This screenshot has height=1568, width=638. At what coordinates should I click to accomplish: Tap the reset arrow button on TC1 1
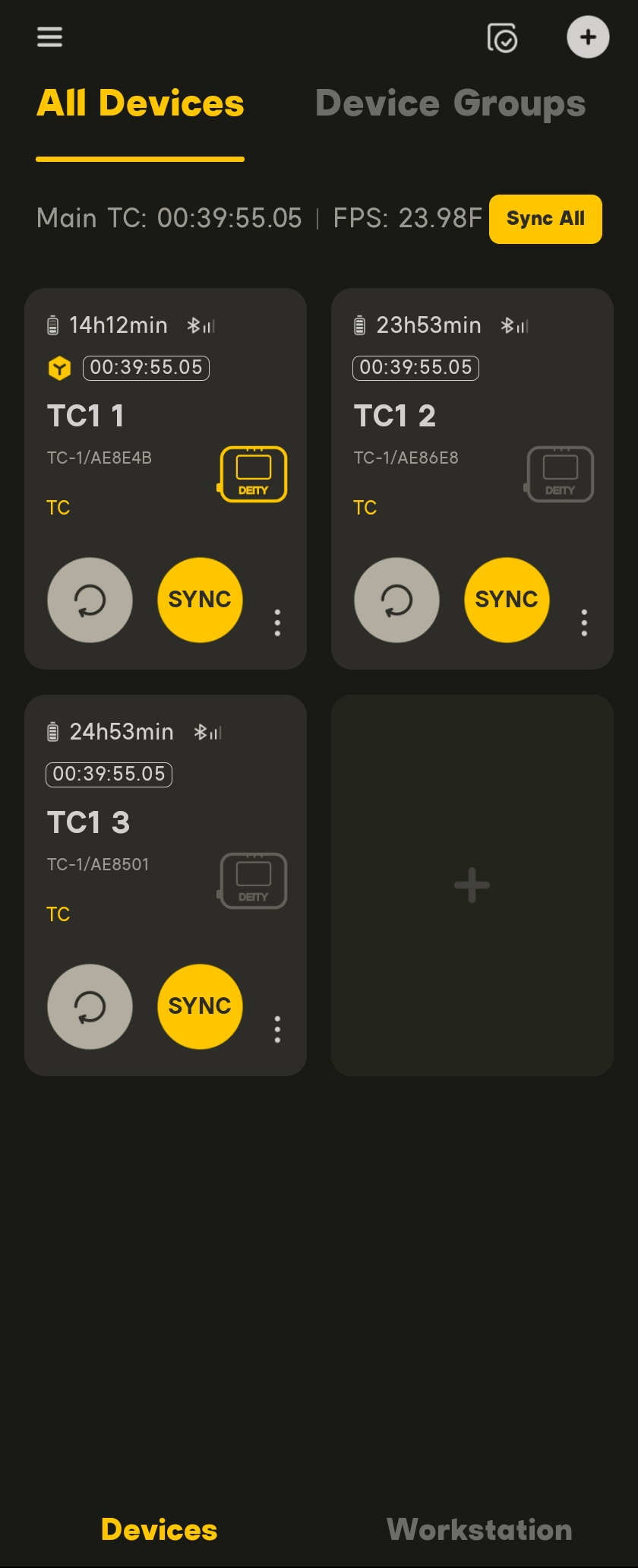[x=90, y=600]
